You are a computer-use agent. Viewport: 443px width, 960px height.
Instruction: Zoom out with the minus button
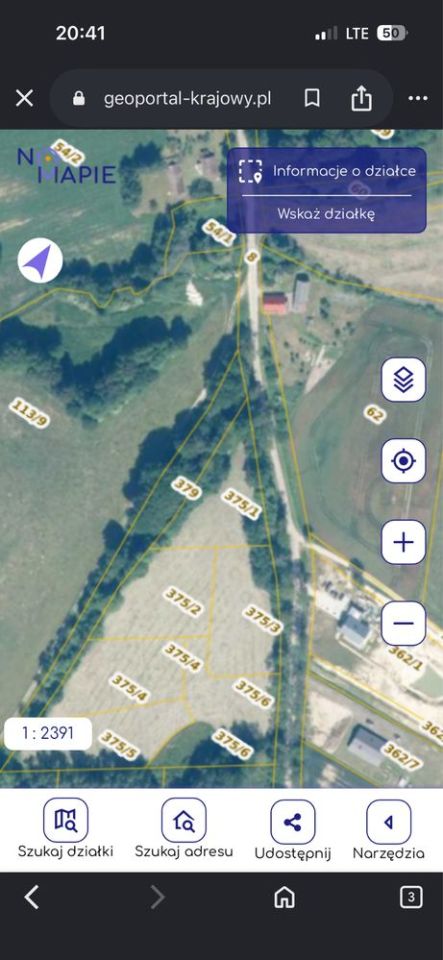(x=403, y=623)
